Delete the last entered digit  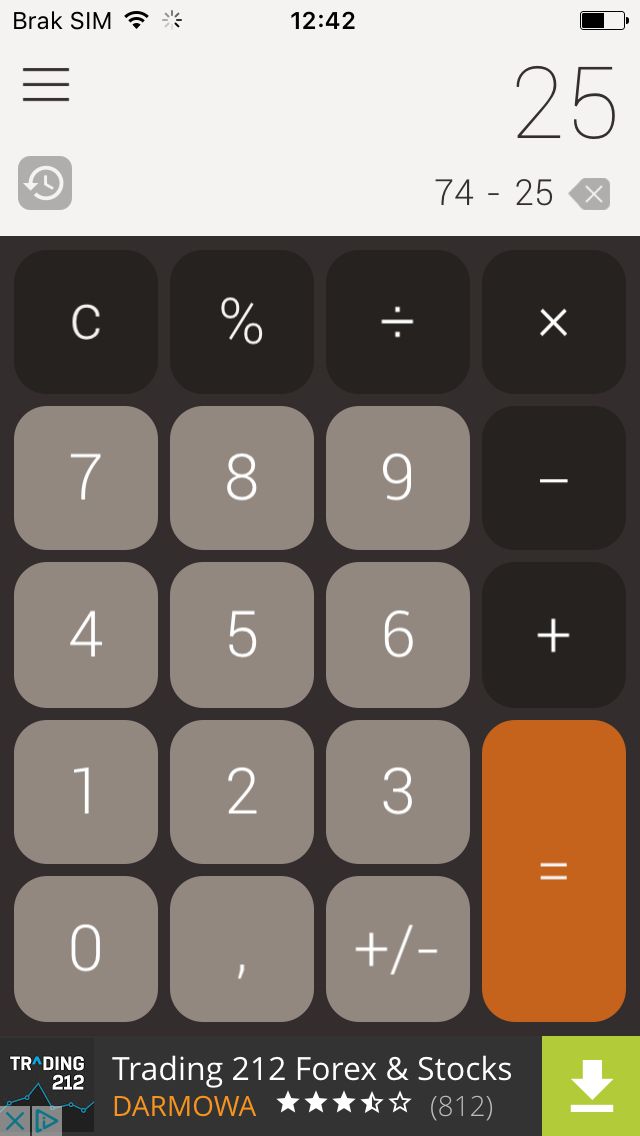(589, 194)
